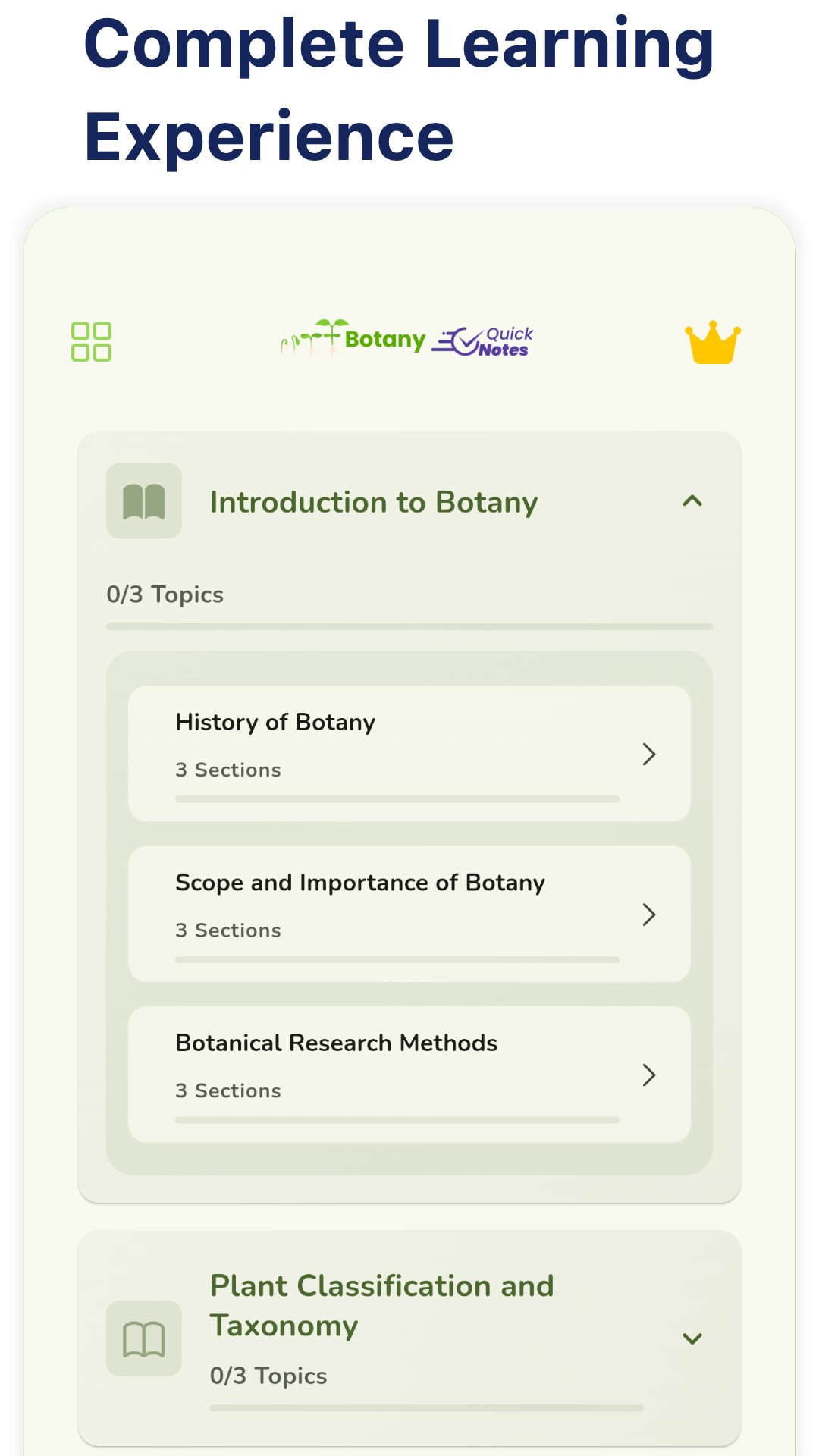Tap the Introduction to Botany chapter title
Viewport: 819px width, 1456px height.
(x=374, y=500)
